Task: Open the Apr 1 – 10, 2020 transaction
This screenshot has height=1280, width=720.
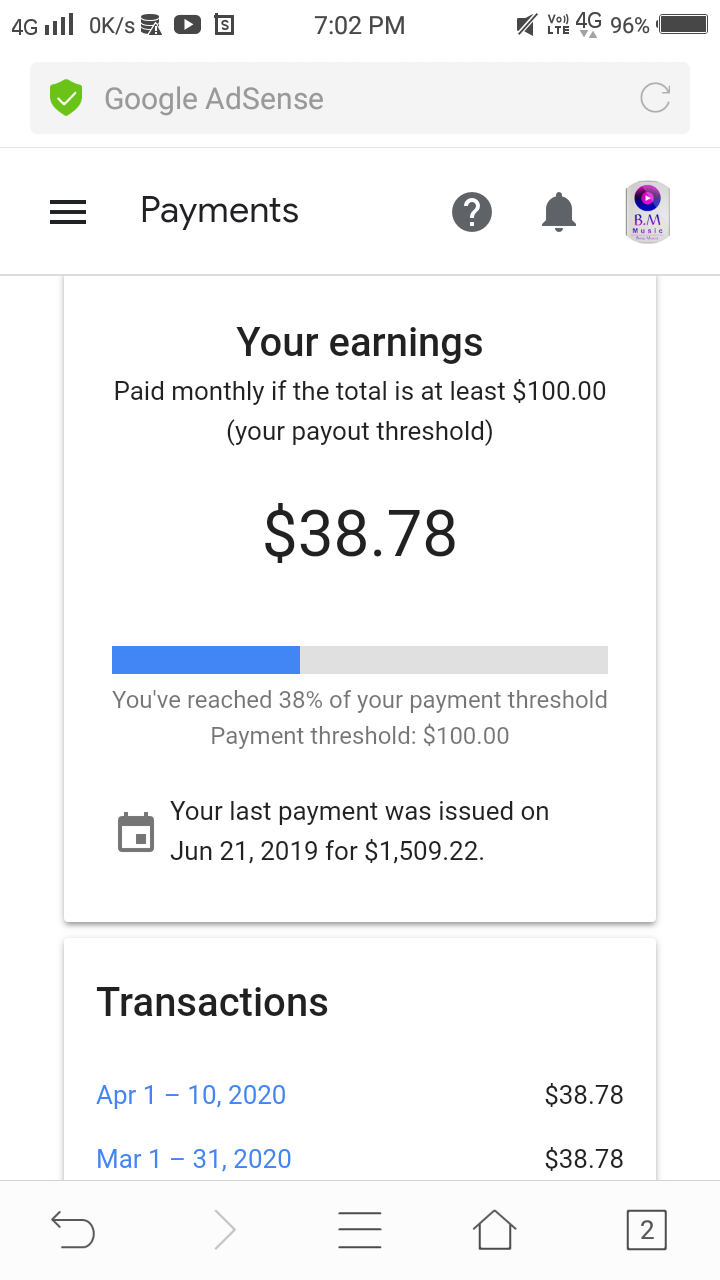Action: click(x=191, y=1095)
